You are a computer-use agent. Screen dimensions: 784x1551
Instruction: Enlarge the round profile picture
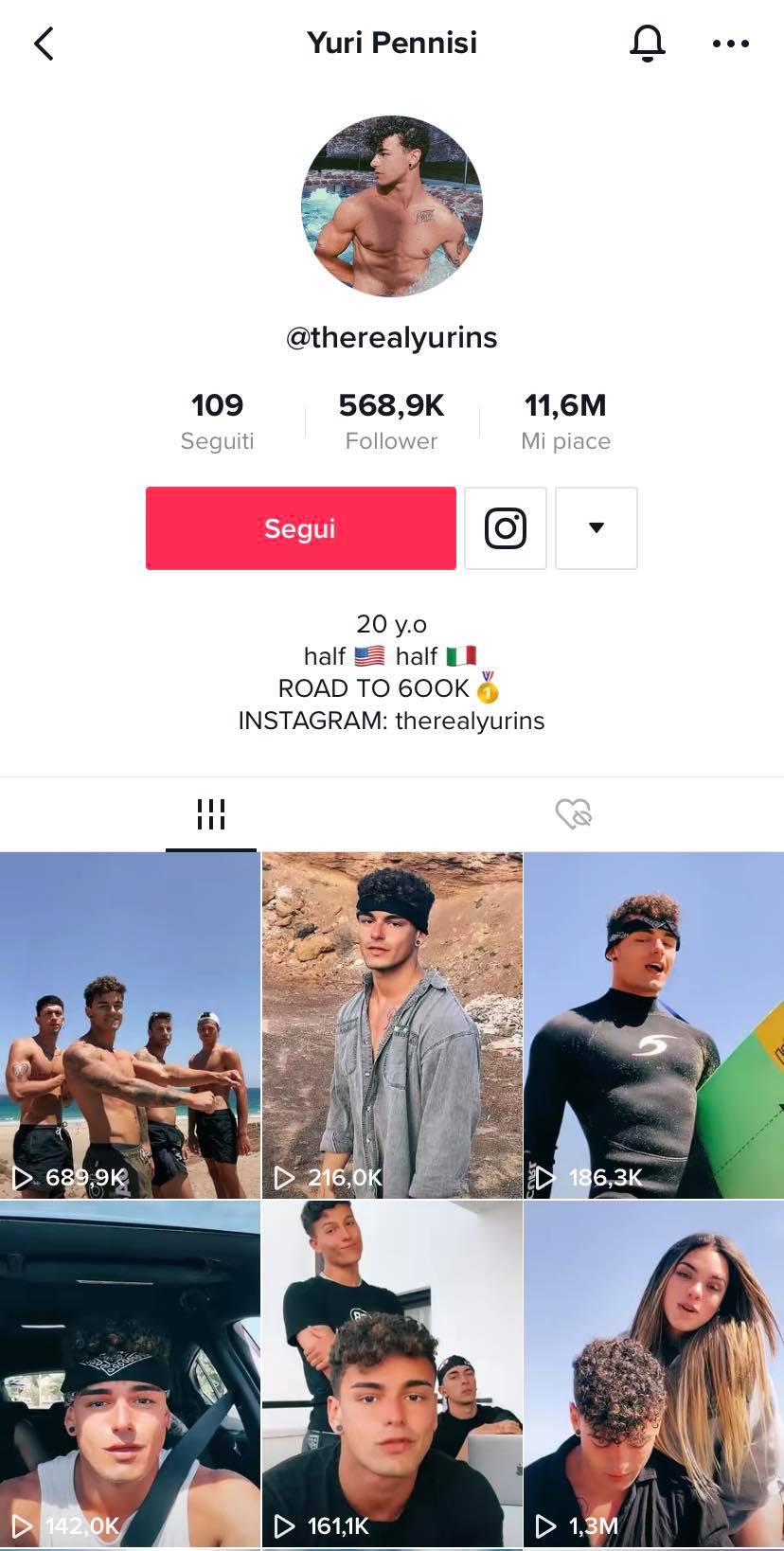pos(392,206)
